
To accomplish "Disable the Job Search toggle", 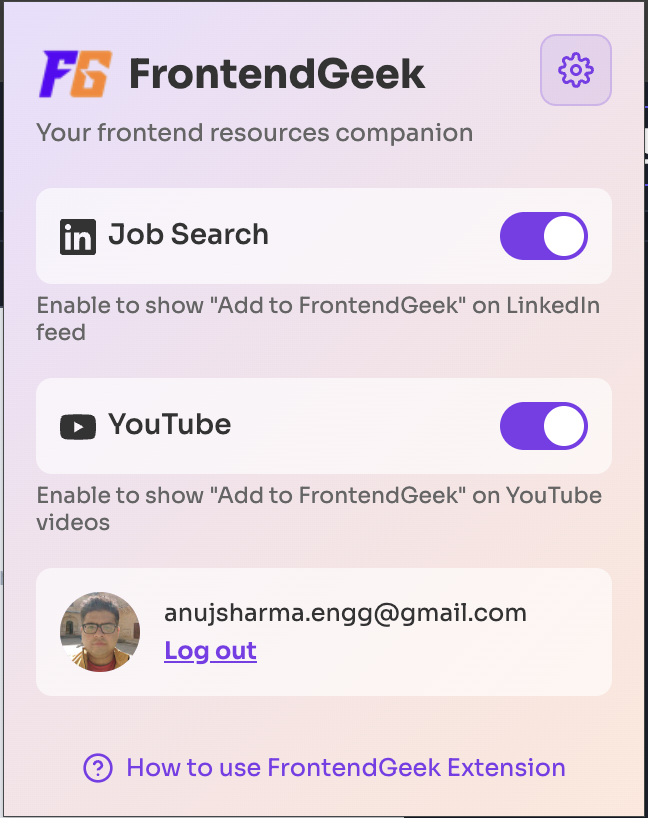I will pyautogui.click(x=543, y=236).
